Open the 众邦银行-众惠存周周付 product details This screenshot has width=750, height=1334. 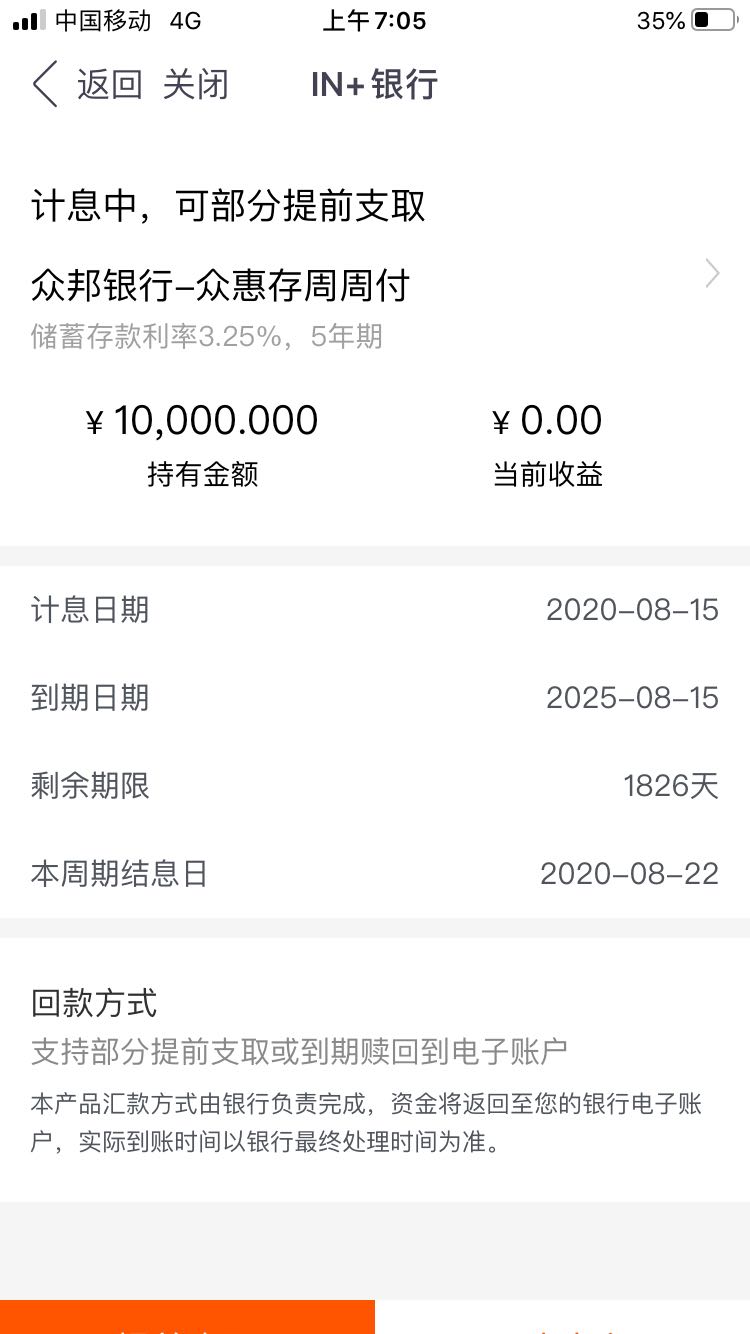375,287
